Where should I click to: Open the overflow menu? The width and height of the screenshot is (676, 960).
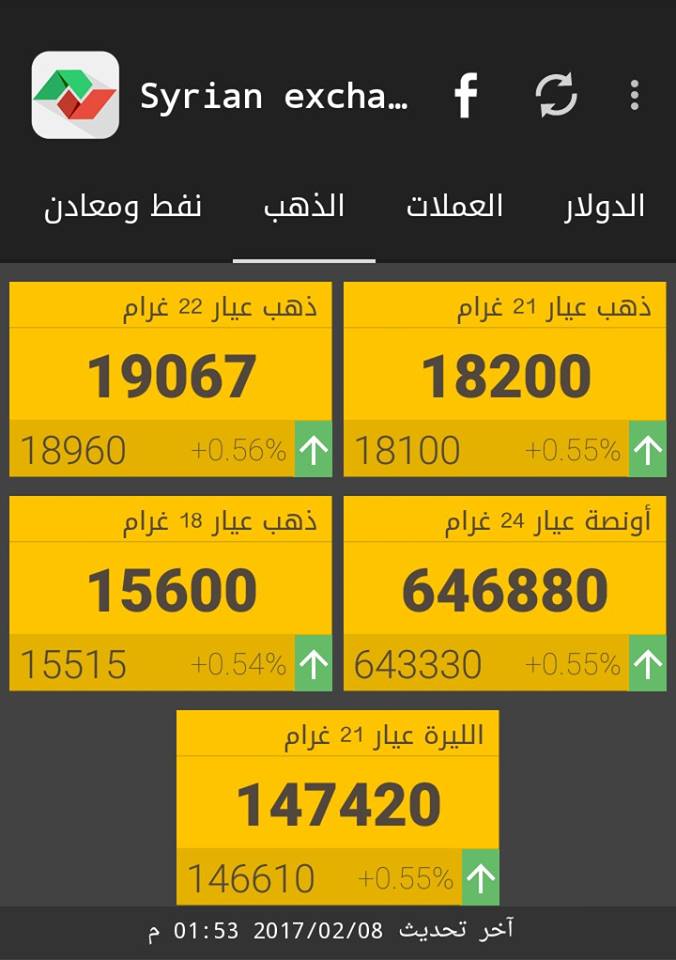click(x=634, y=97)
